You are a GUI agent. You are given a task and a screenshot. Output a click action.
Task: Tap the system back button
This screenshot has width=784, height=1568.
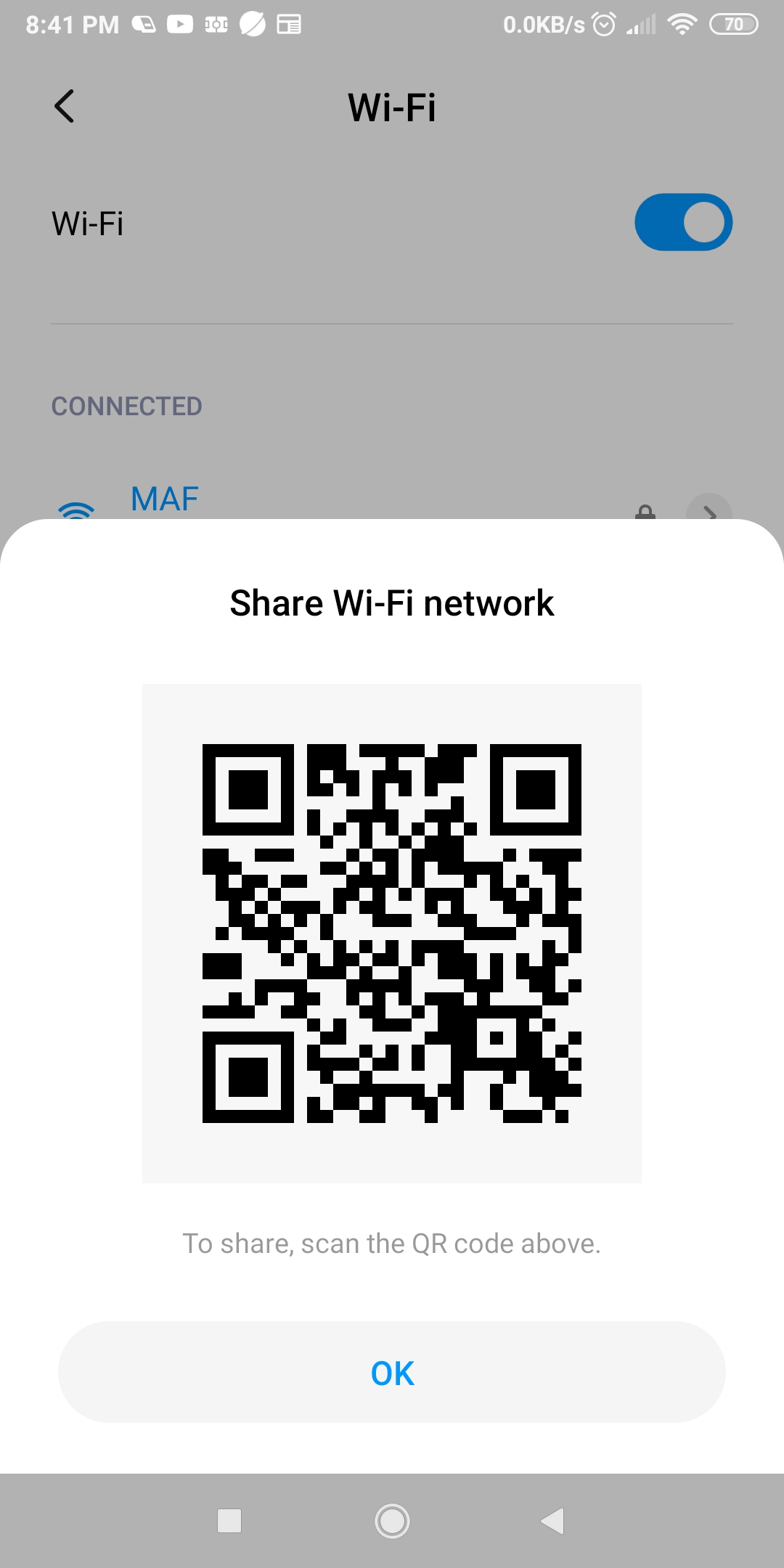pos(553,1521)
